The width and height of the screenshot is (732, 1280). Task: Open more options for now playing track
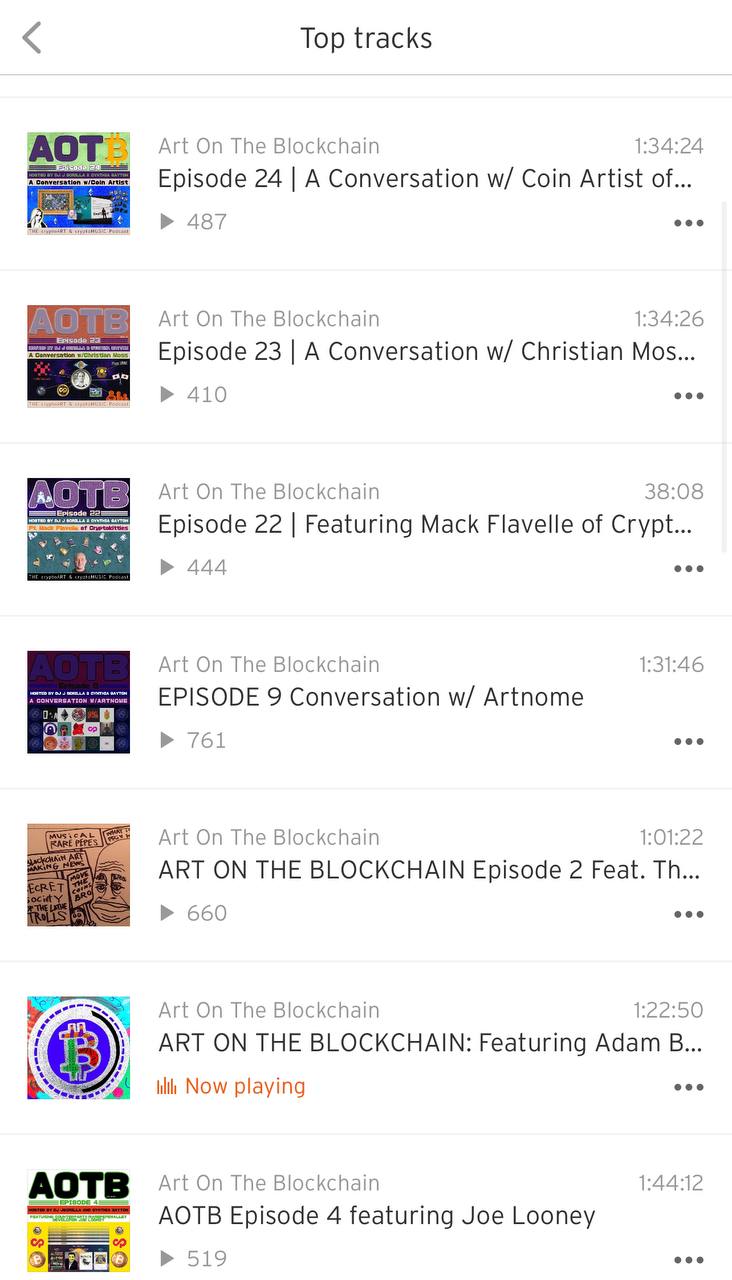coord(688,1088)
